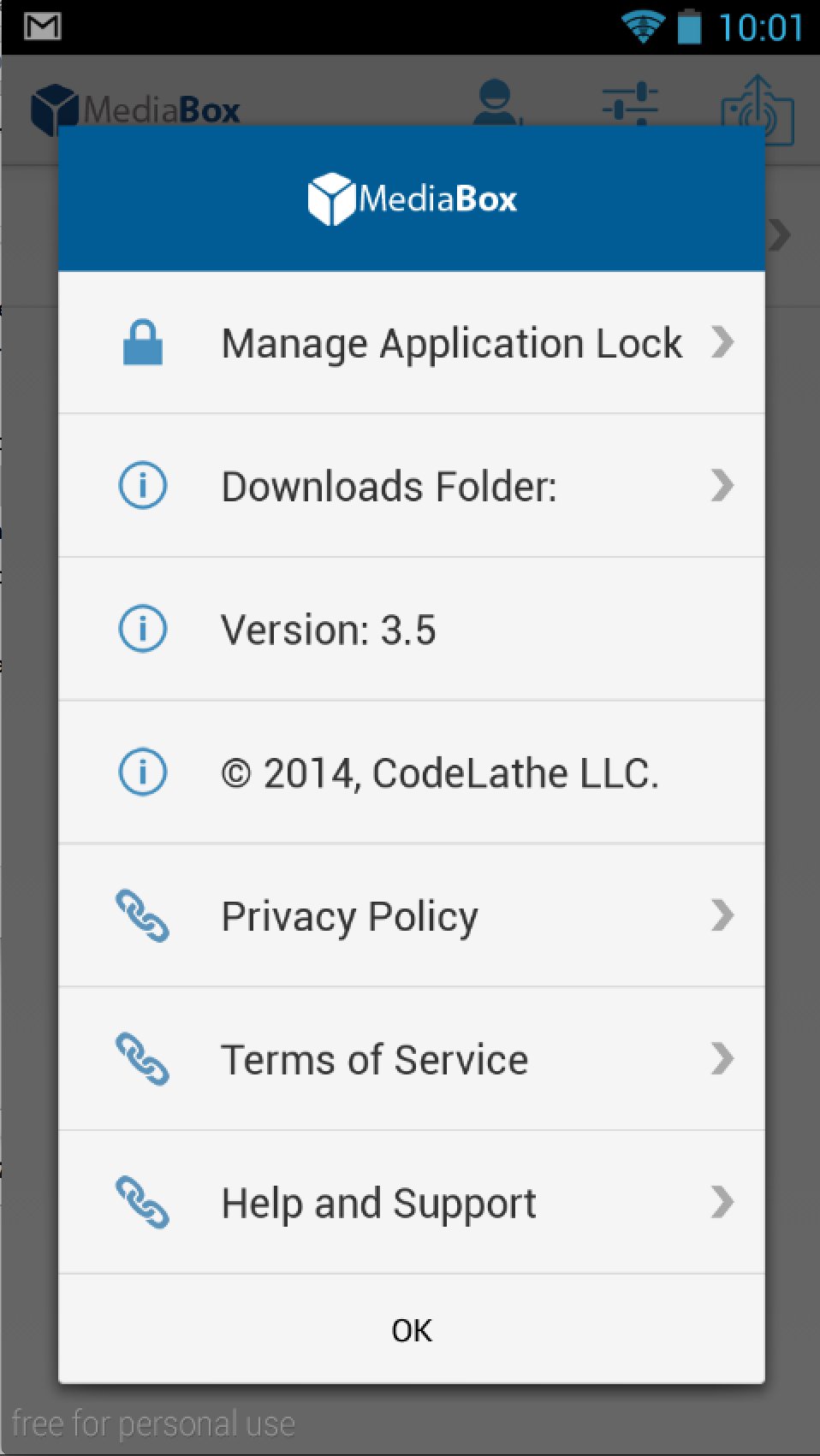Click the info icon next to Downloads Folder
The width and height of the screenshot is (820, 1456).
[x=142, y=485]
